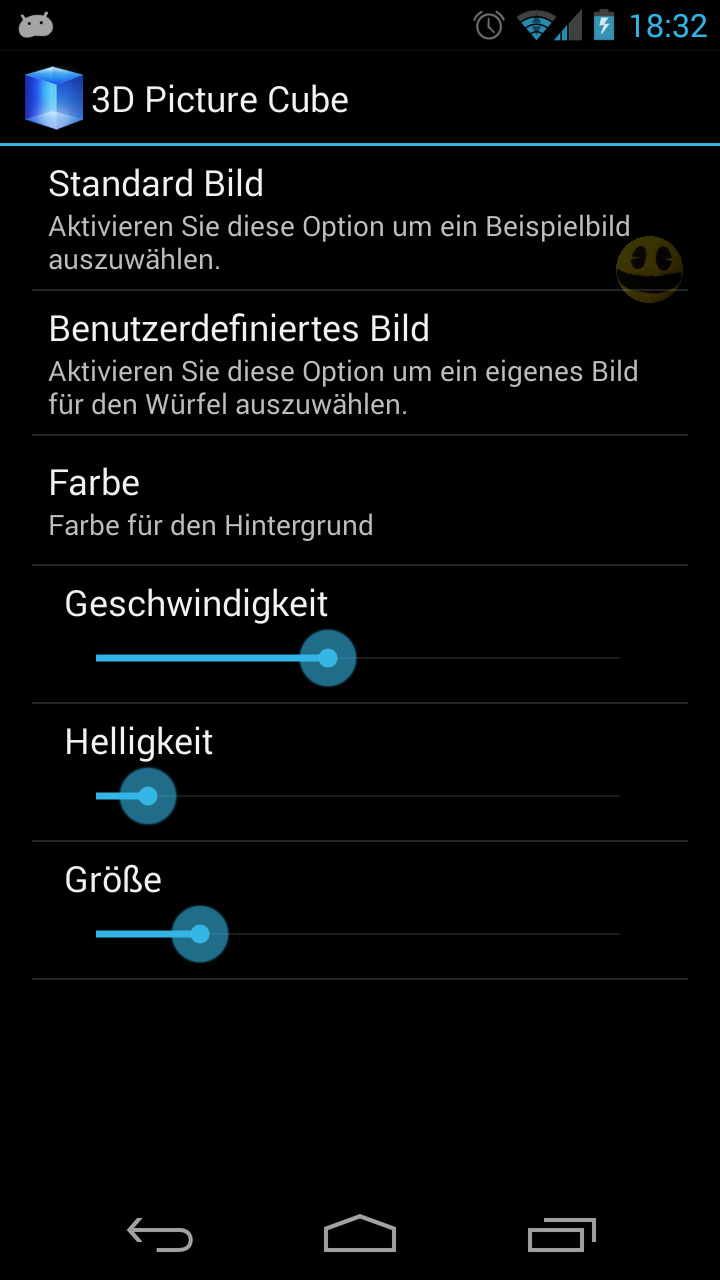Open the Standard Bild option

tap(340, 218)
